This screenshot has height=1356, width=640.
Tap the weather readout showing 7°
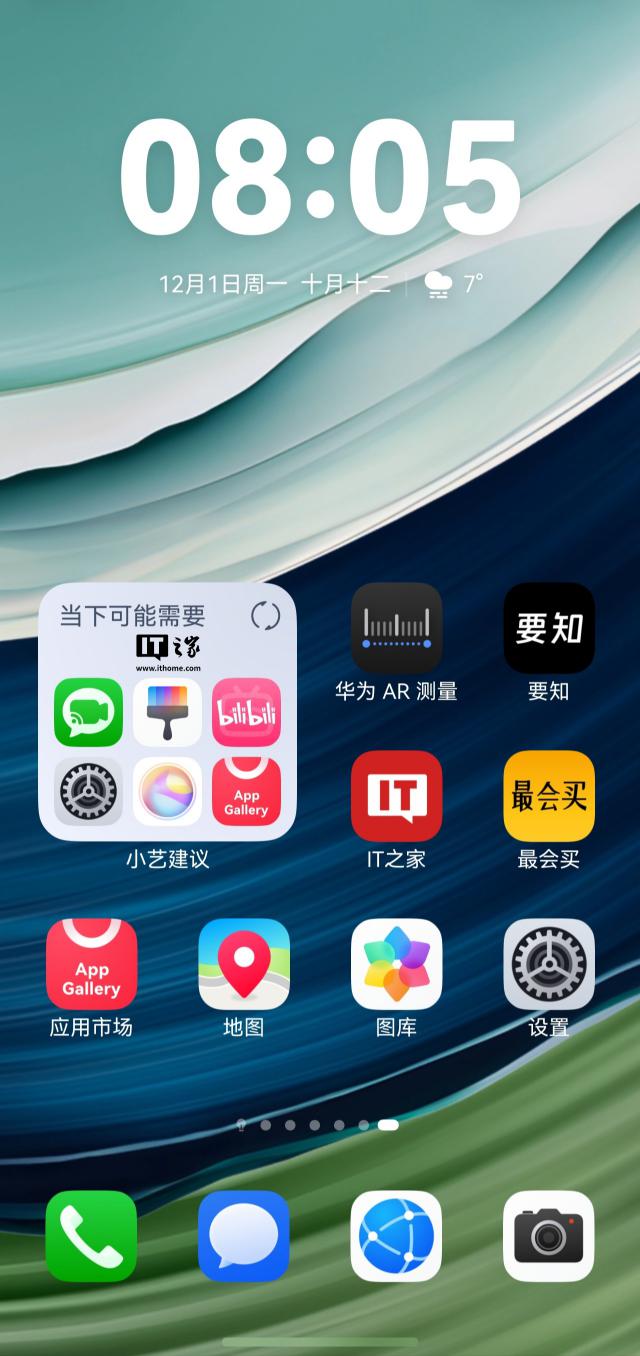tap(454, 284)
